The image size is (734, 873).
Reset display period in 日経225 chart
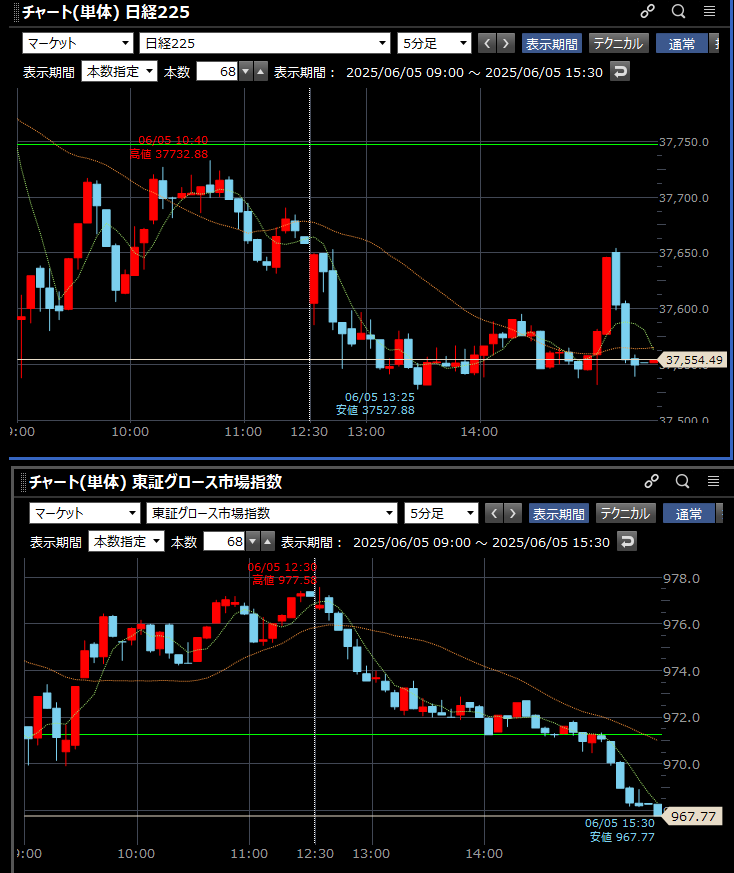(620, 71)
